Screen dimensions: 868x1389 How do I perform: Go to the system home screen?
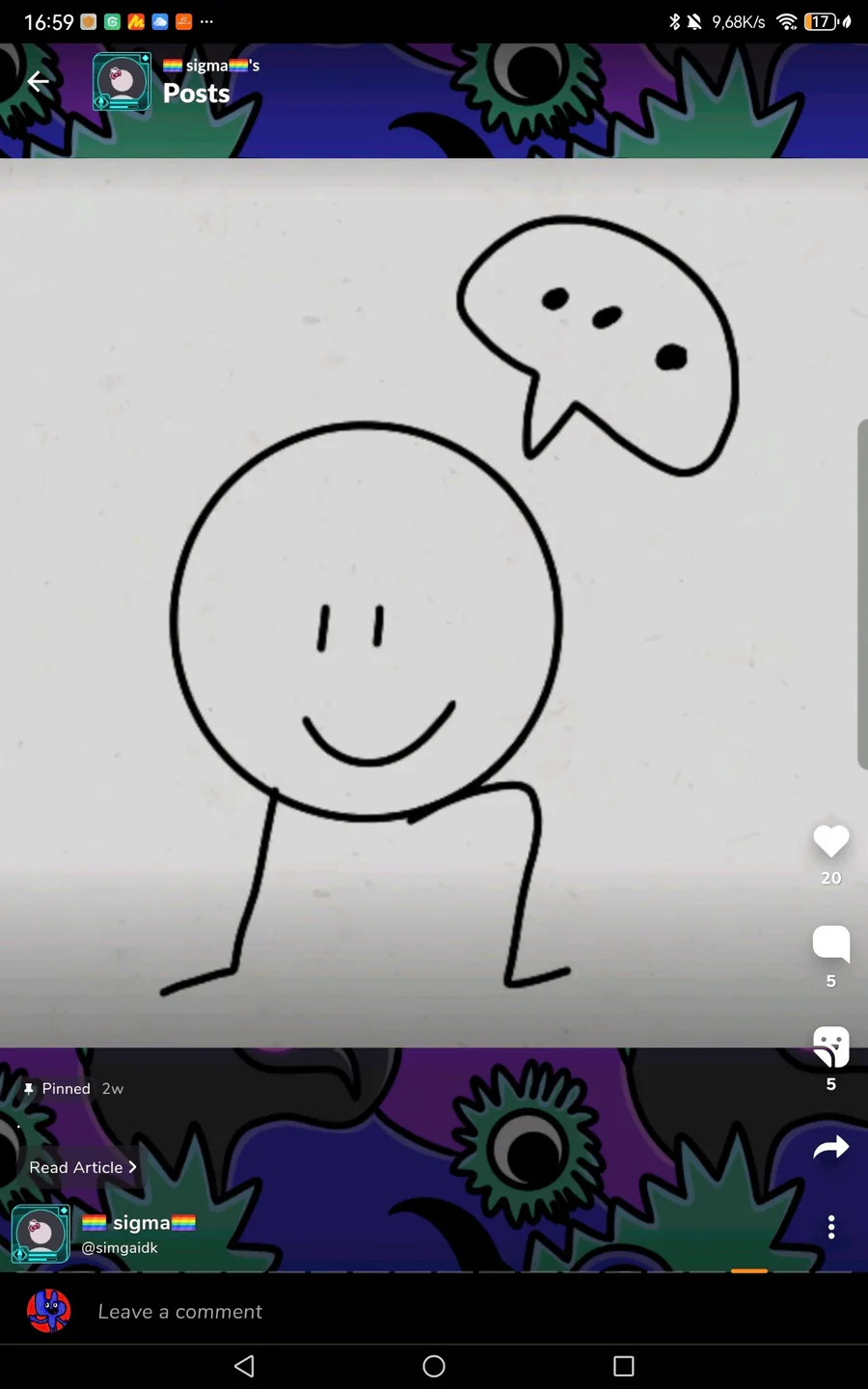434,1366
